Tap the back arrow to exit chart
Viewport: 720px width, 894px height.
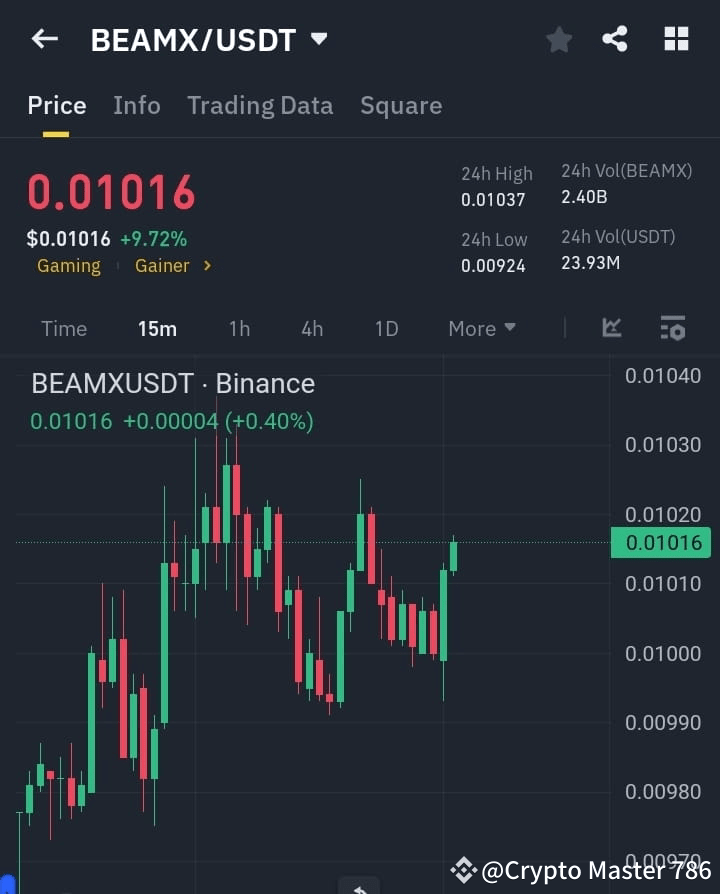tap(44, 39)
